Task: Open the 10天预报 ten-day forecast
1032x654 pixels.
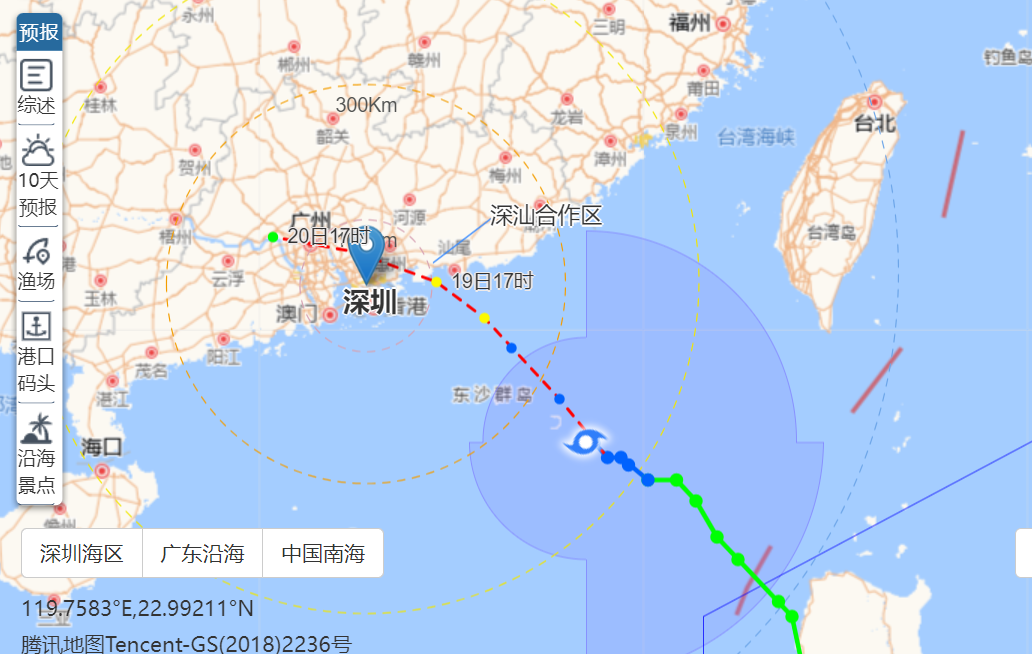Action: (x=38, y=175)
